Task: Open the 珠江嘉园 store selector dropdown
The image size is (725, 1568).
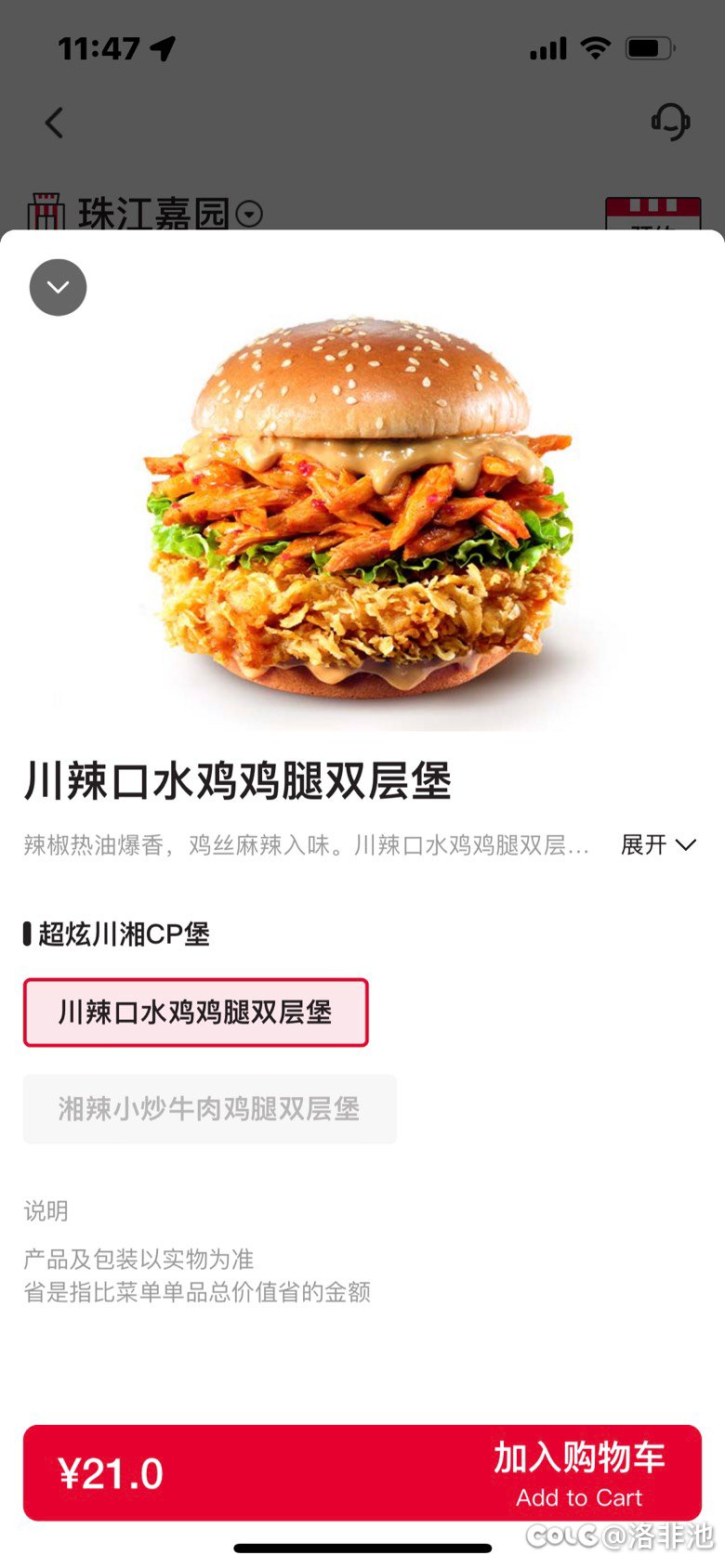Action: tap(249, 215)
